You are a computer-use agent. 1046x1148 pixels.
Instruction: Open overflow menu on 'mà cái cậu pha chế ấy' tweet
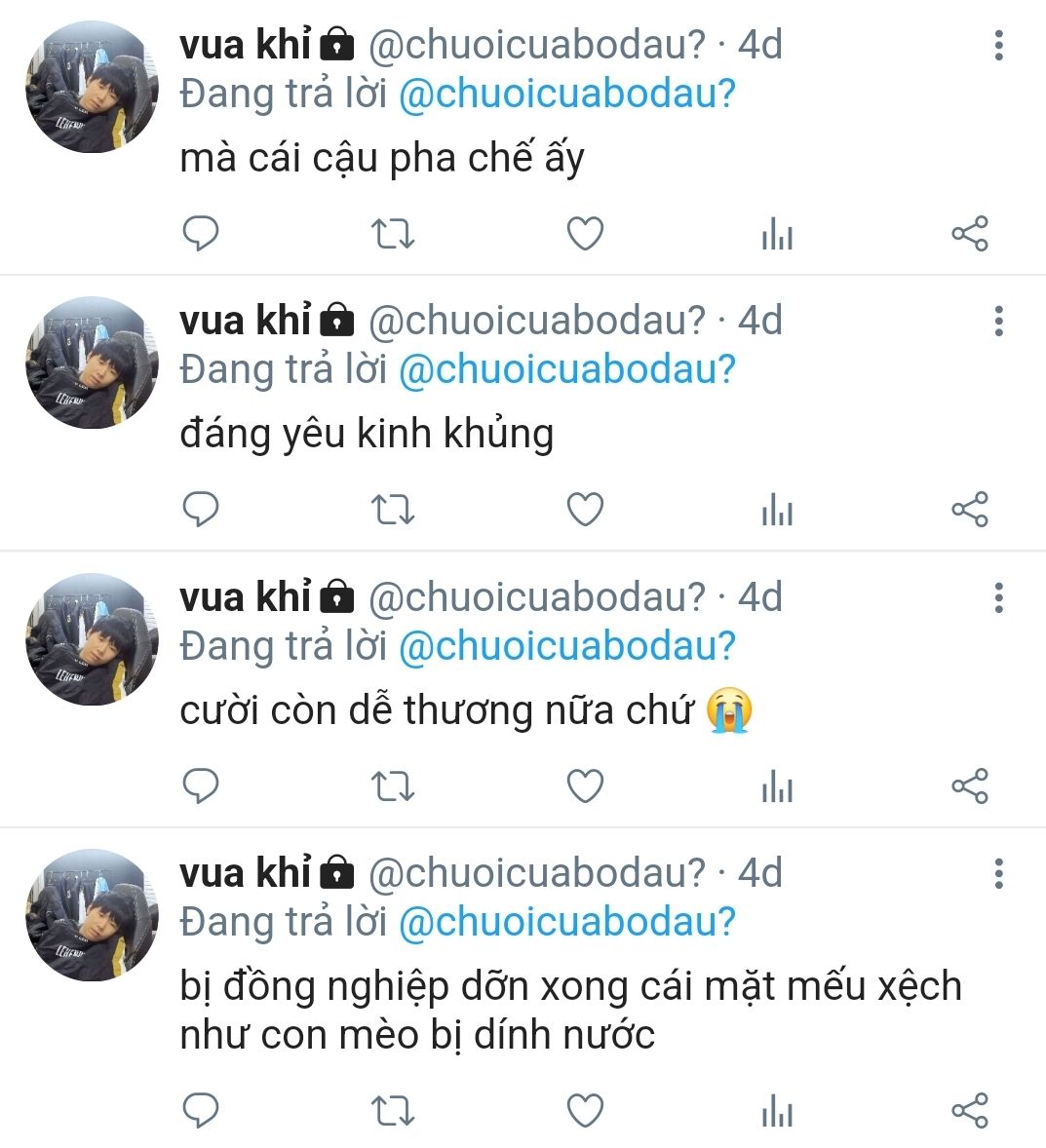(998, 45)
